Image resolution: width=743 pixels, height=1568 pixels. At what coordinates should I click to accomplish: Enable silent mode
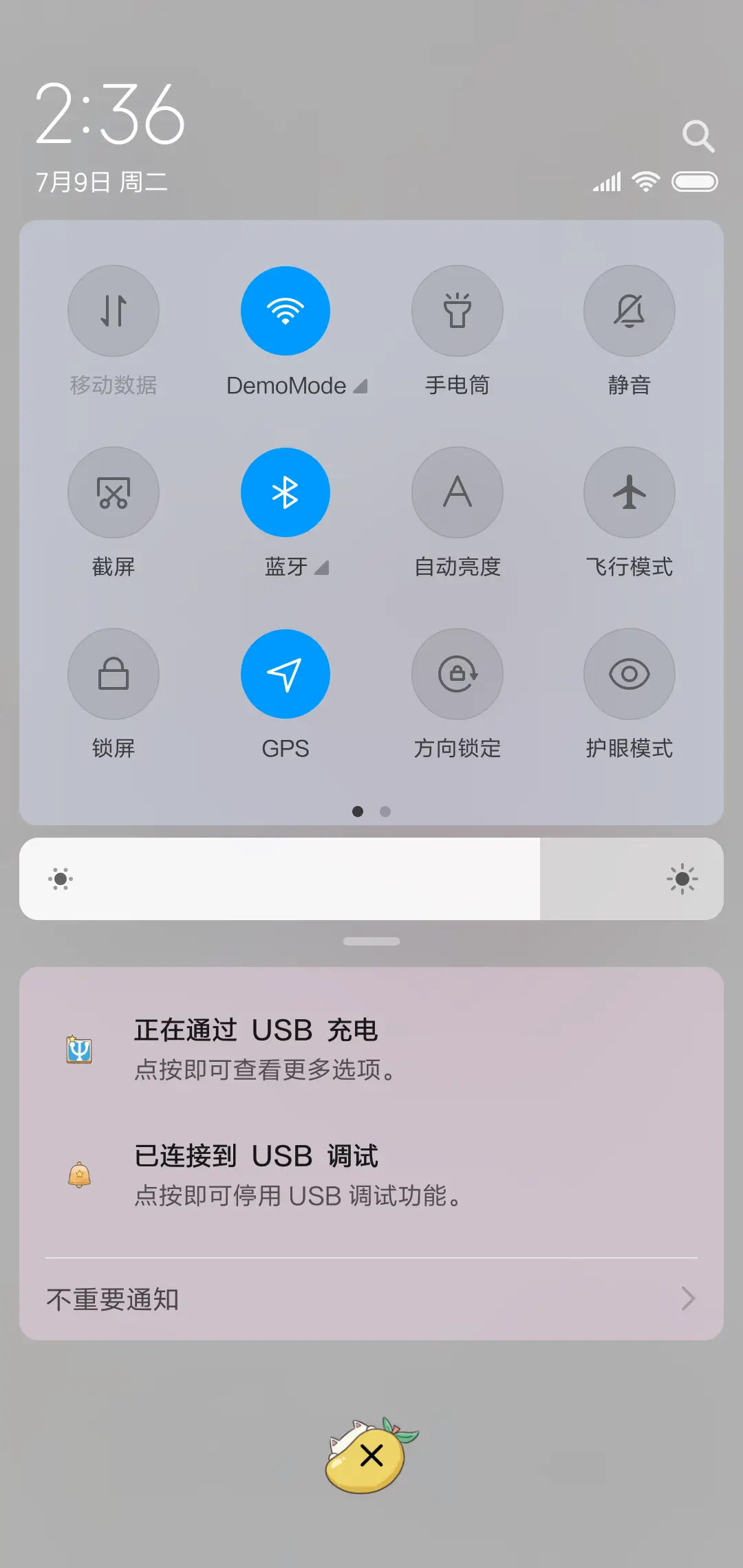click(629, 311)
